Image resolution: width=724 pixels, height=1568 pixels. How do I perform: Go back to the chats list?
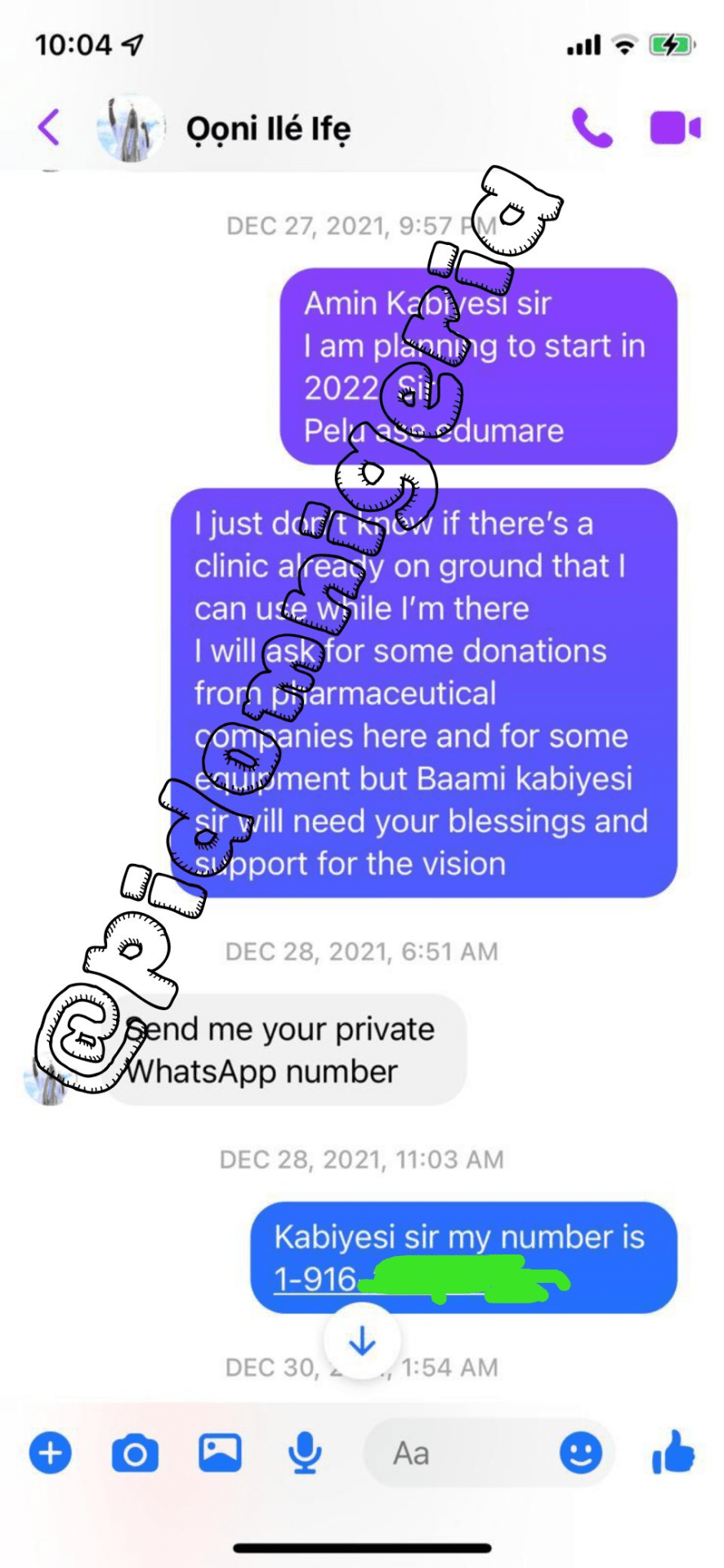click(x=49, y=128)
